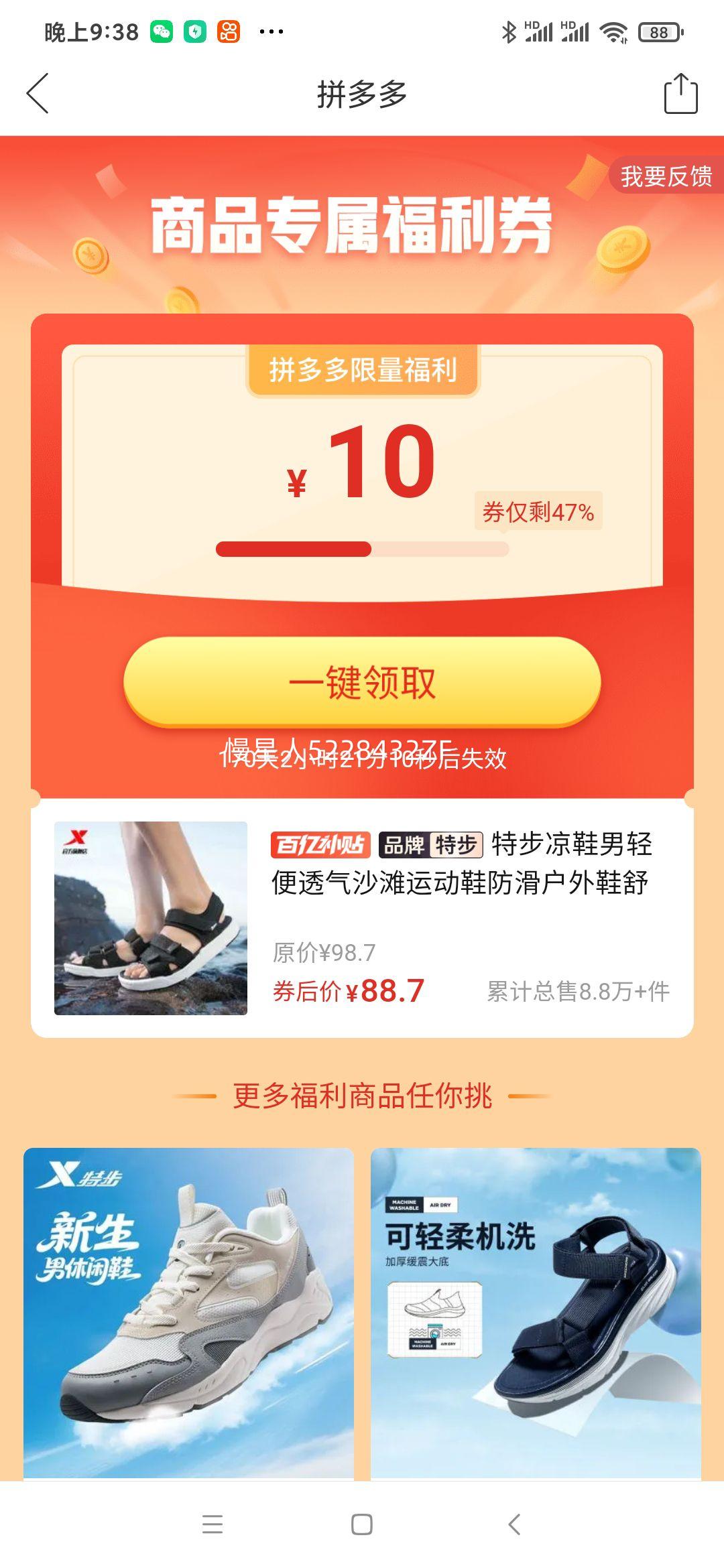724x1568 pixels.
Task: Tap the back arrow at top left
Action: coord(38,94)
